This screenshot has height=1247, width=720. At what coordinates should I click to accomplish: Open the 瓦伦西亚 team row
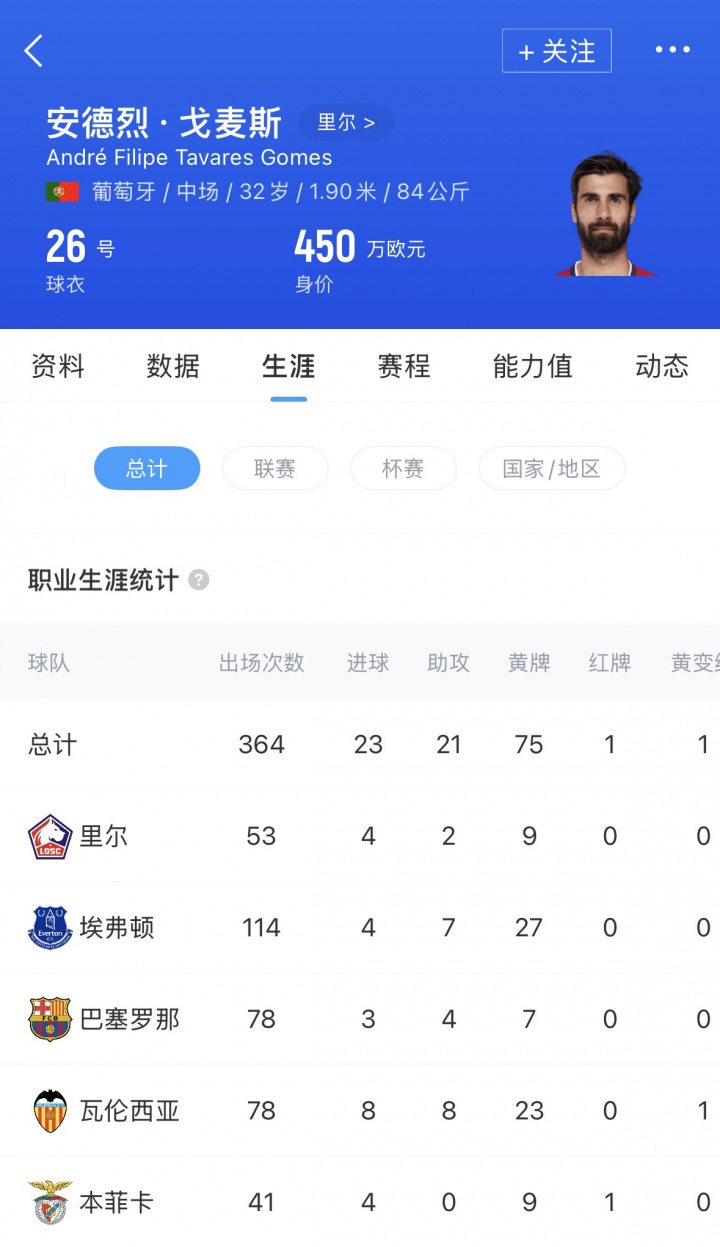point(129,1111)
